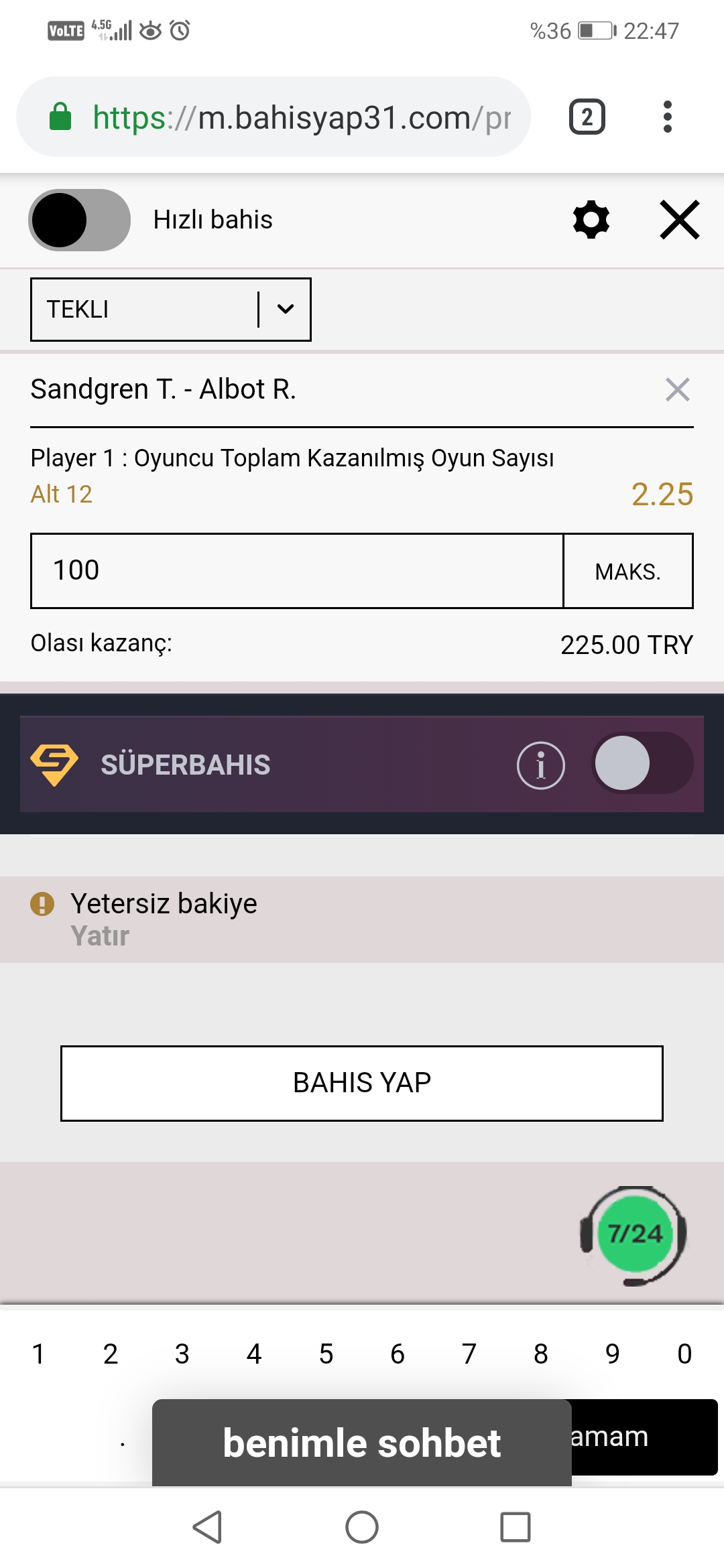This screenshot has width=724, height=1568.
Task: Open bet slip settings gear
Action: tap(591, 220)
